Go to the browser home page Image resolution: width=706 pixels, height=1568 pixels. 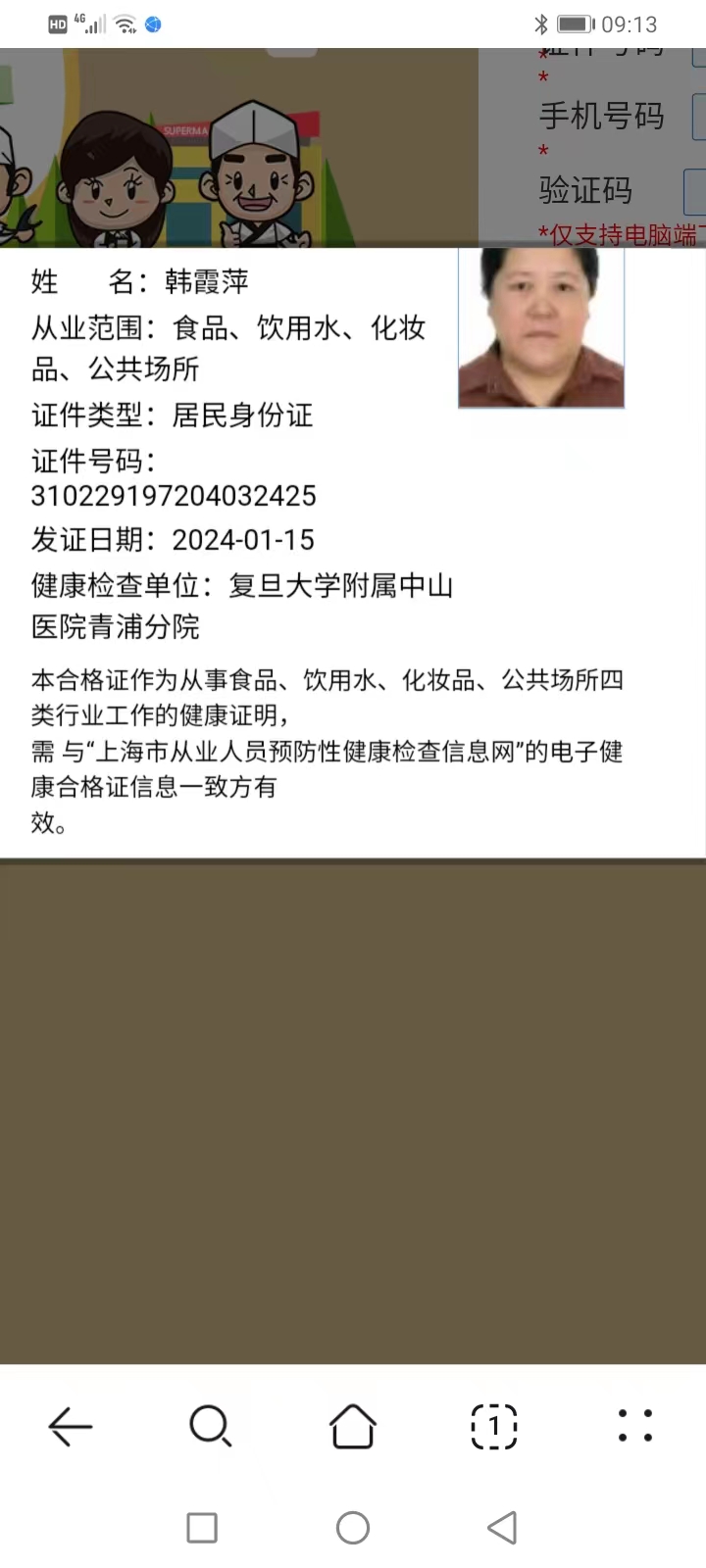tap(353, 1426)
